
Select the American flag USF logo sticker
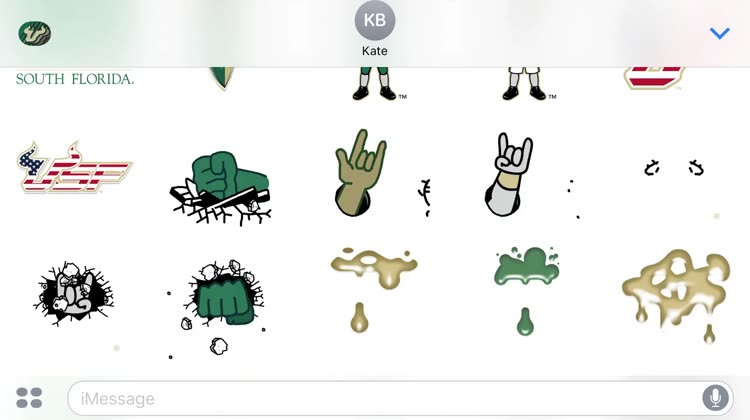pyautogui.click(x=74, y=168)
